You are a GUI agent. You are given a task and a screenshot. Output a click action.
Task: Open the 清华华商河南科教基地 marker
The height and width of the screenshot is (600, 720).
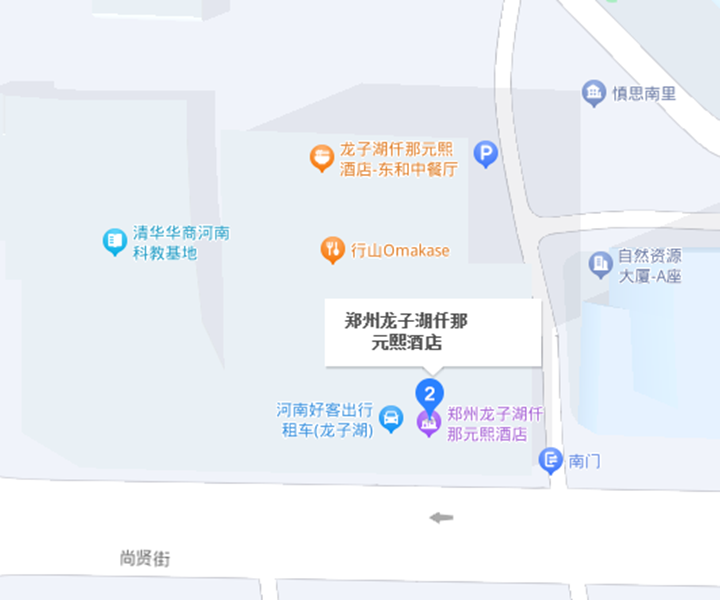(x=115, y=241)
